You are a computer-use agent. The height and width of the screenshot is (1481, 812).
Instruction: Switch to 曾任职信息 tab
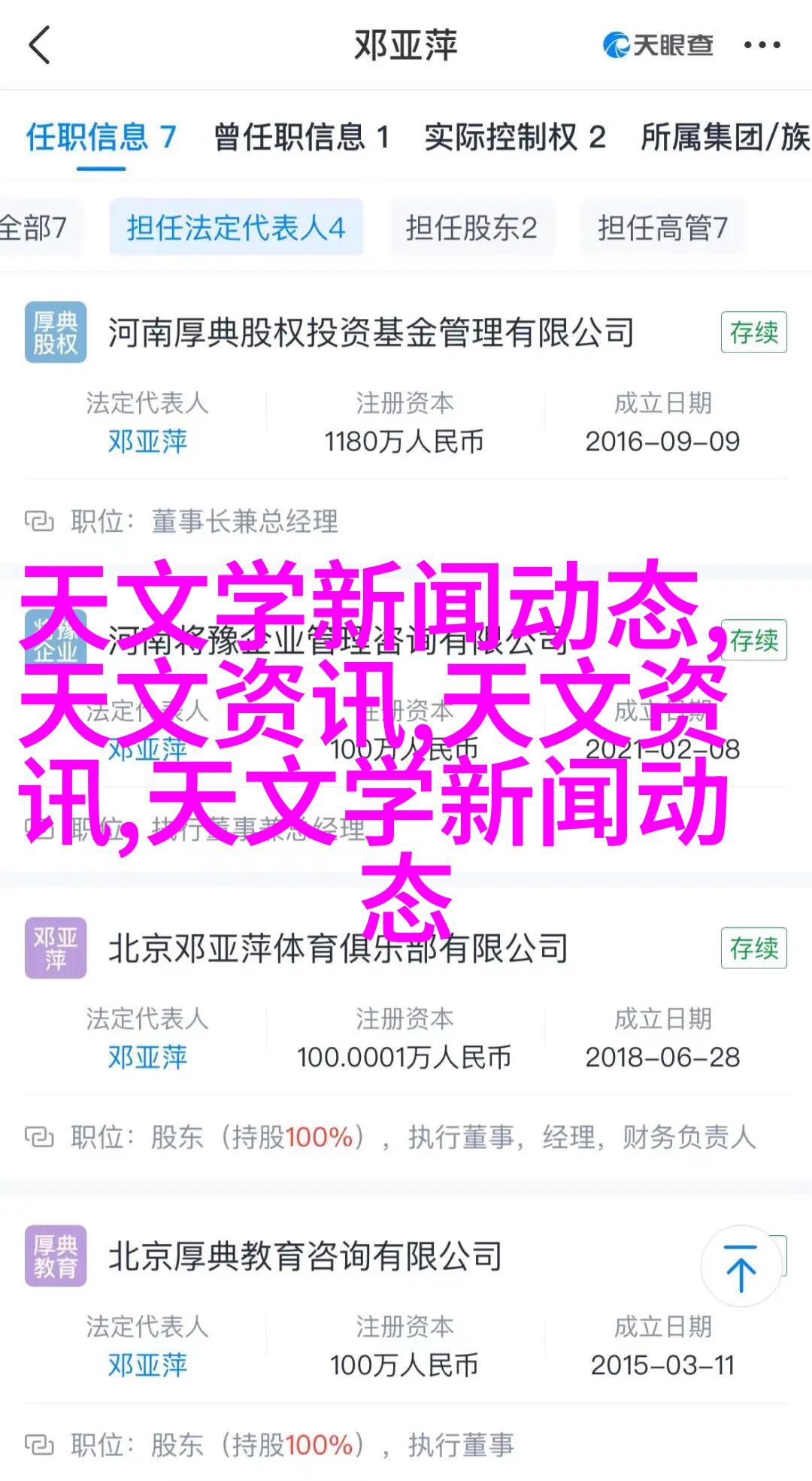[301, 137]
